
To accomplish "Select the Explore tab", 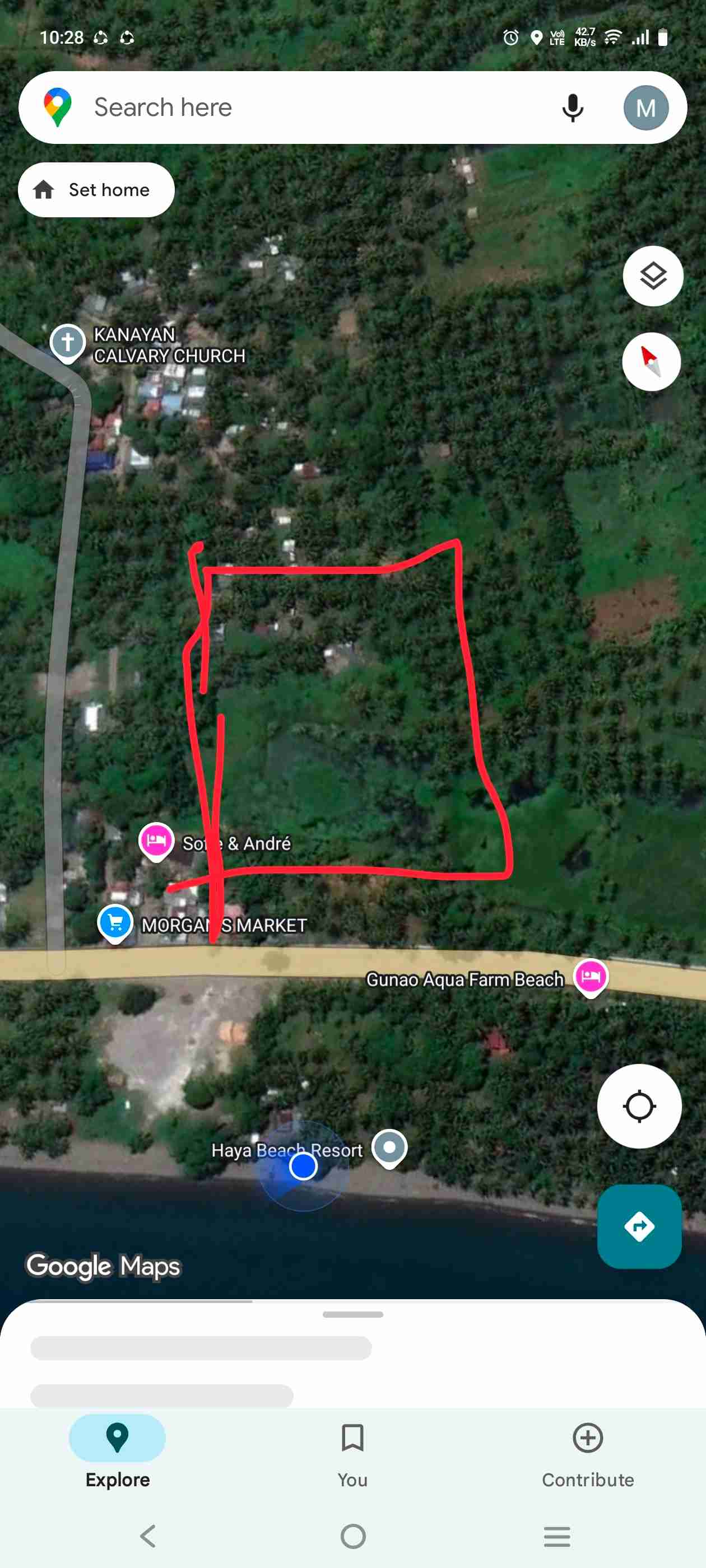I will tap(118, 1455).
